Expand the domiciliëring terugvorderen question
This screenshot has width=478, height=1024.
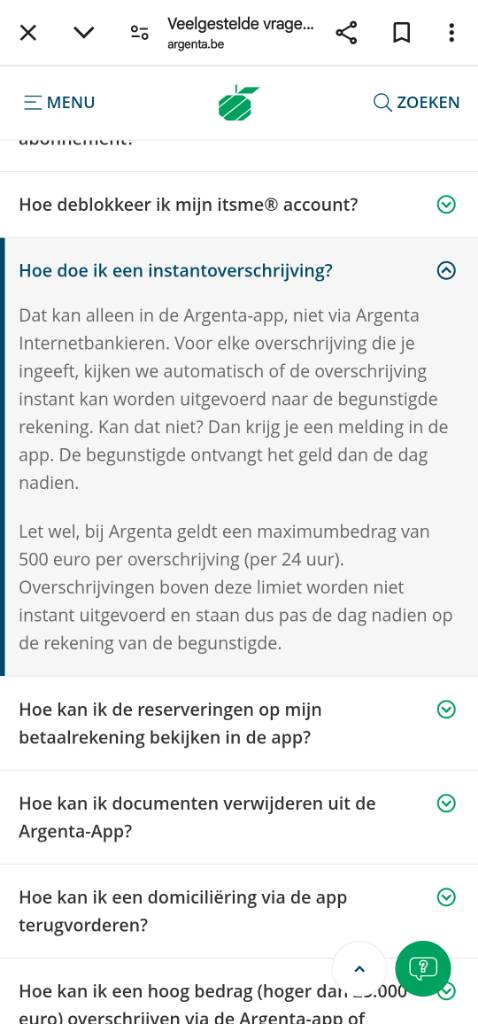[x=239, y=911]
